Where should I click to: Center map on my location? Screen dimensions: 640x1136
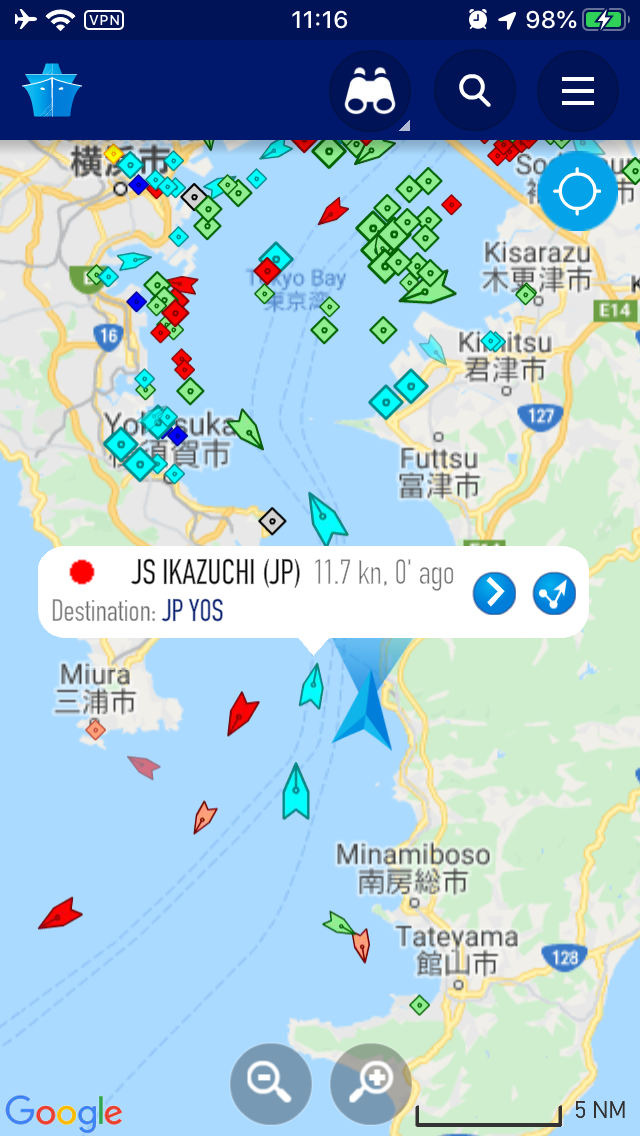tap(578, 192)
